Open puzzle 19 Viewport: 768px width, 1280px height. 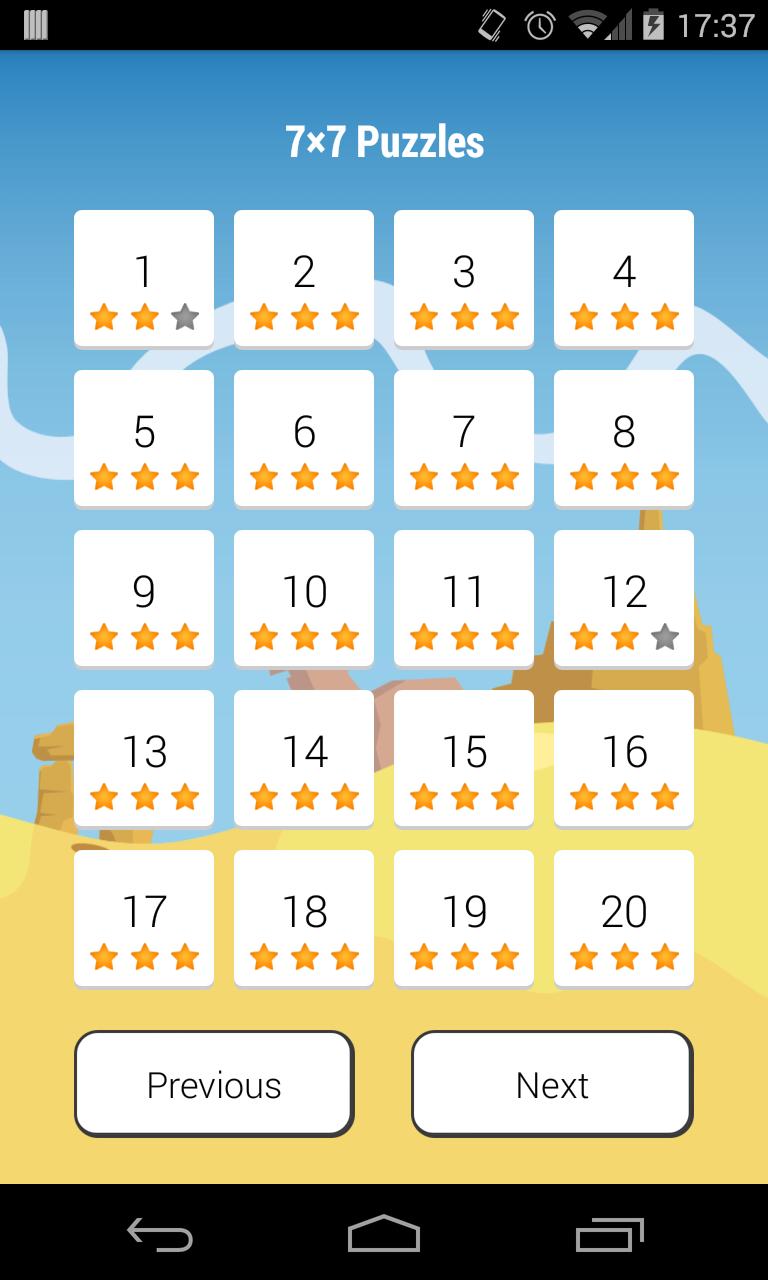464,918
